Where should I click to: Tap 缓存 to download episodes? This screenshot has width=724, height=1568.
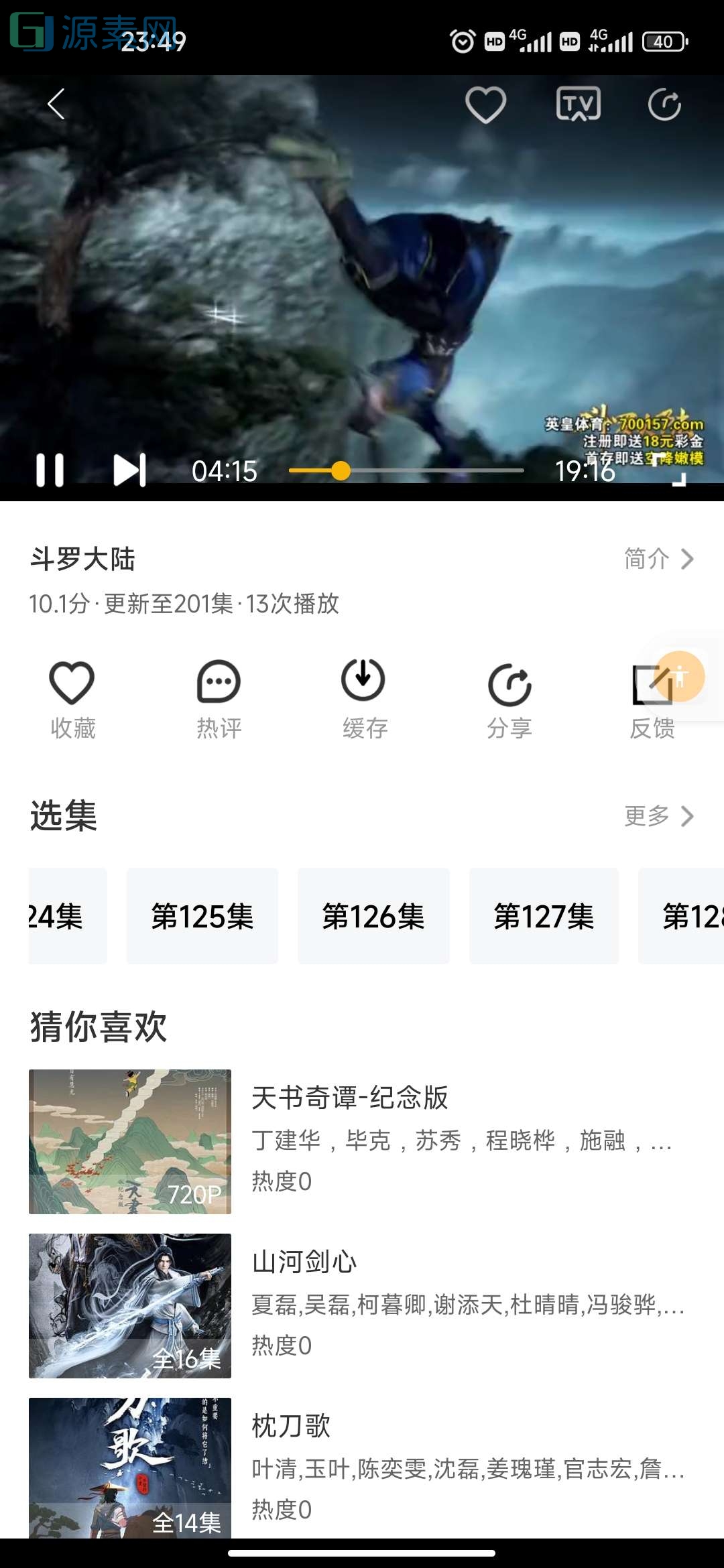click(362, 697)
